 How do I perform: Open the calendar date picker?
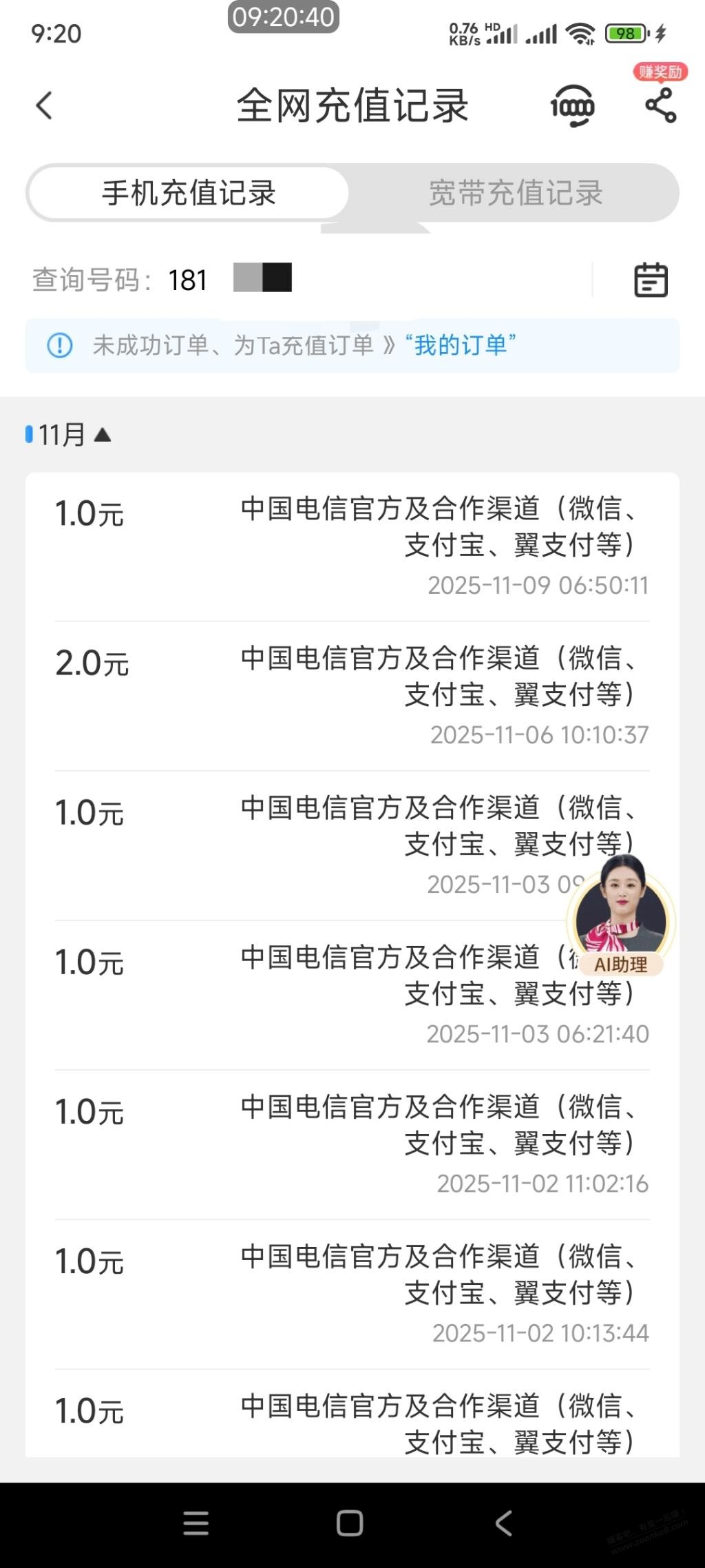tap(650, 280)
